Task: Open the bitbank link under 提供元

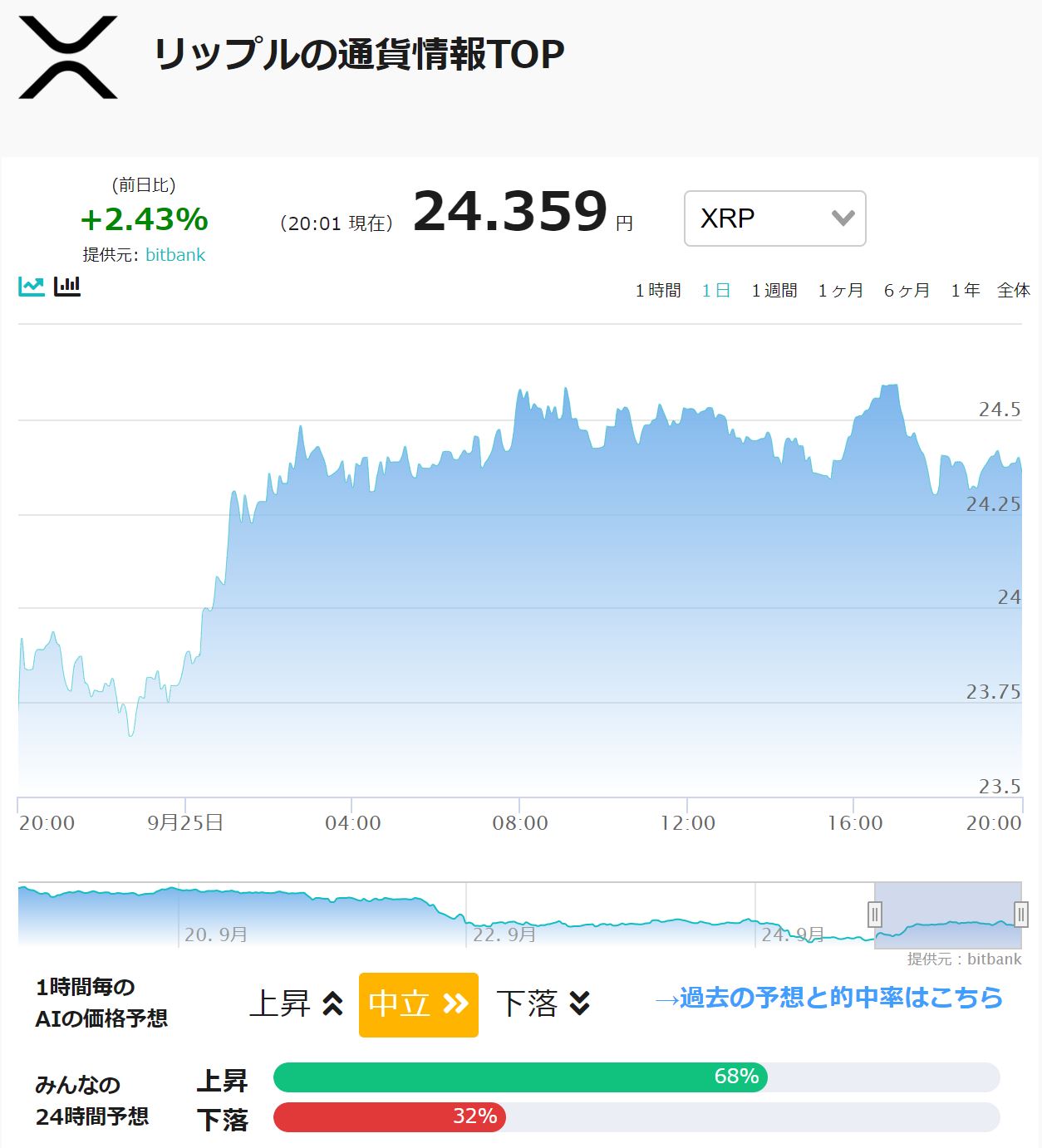Action: coord(175,255)
